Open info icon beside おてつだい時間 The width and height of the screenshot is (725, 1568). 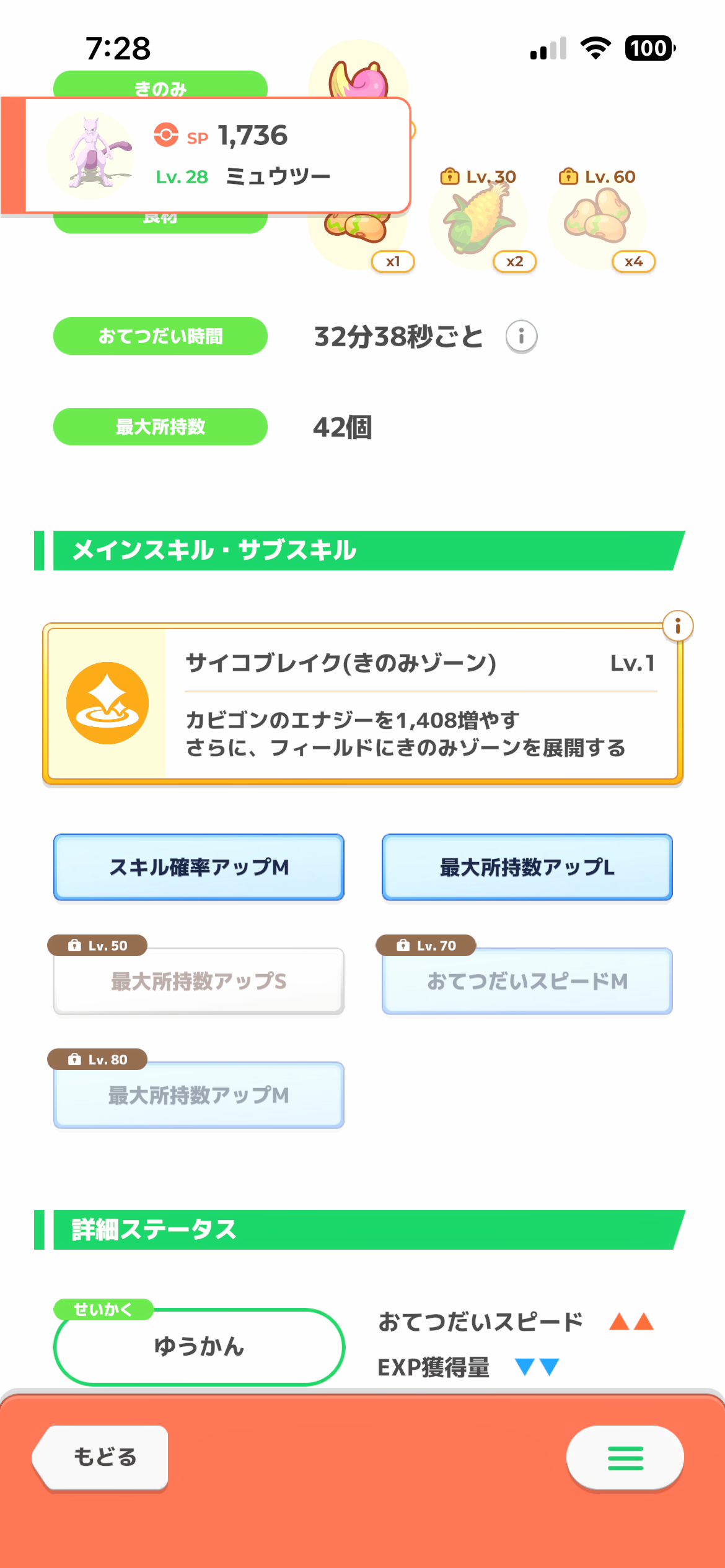point(521,336)
